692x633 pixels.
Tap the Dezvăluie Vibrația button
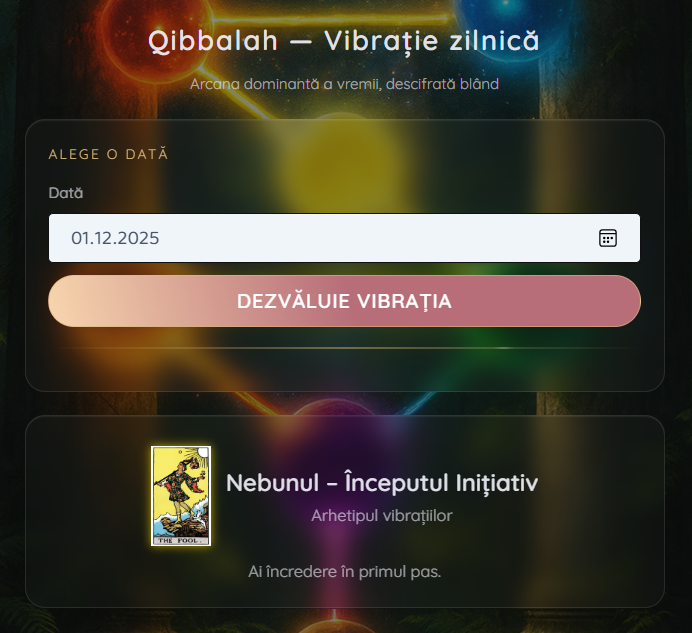click(x=344, y=301)
